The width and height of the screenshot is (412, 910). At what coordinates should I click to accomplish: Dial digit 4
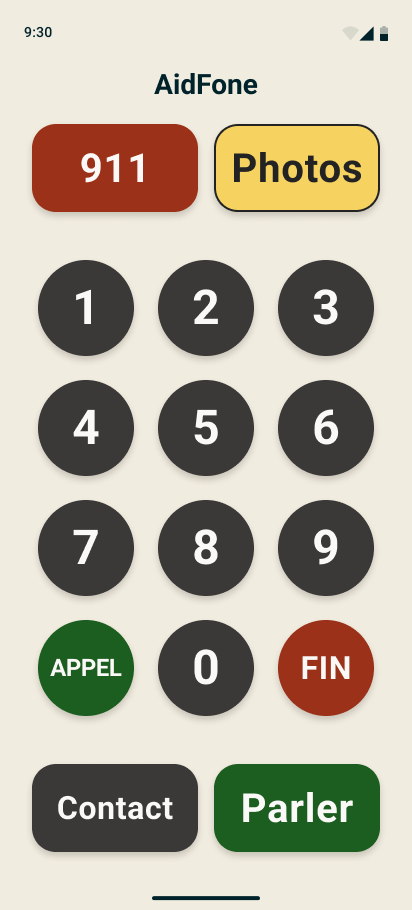[86, 428]
